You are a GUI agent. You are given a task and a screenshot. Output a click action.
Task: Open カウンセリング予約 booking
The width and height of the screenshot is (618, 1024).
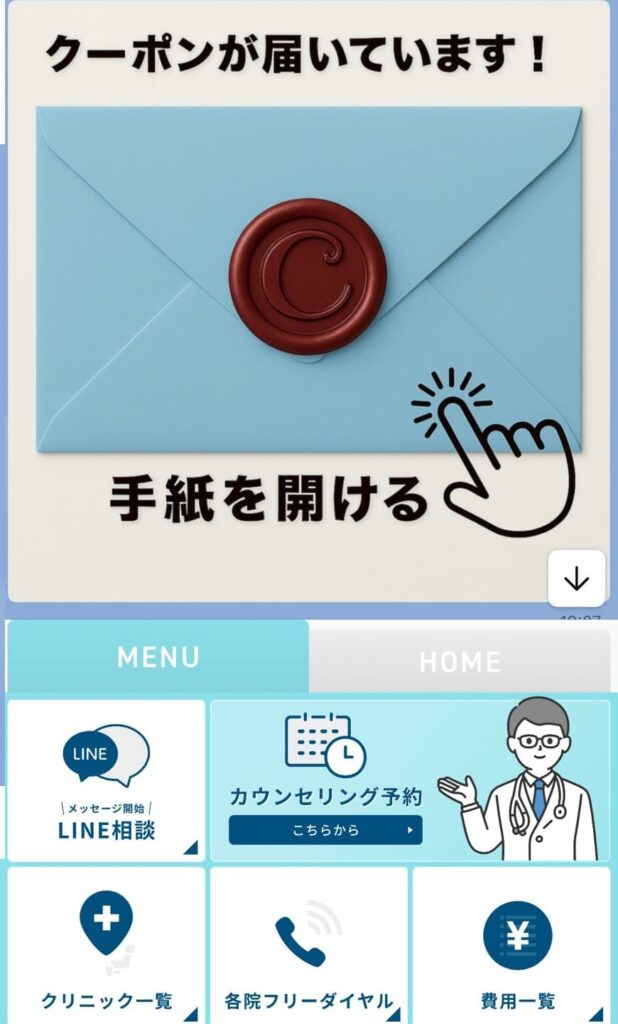(x=326, y=829)
